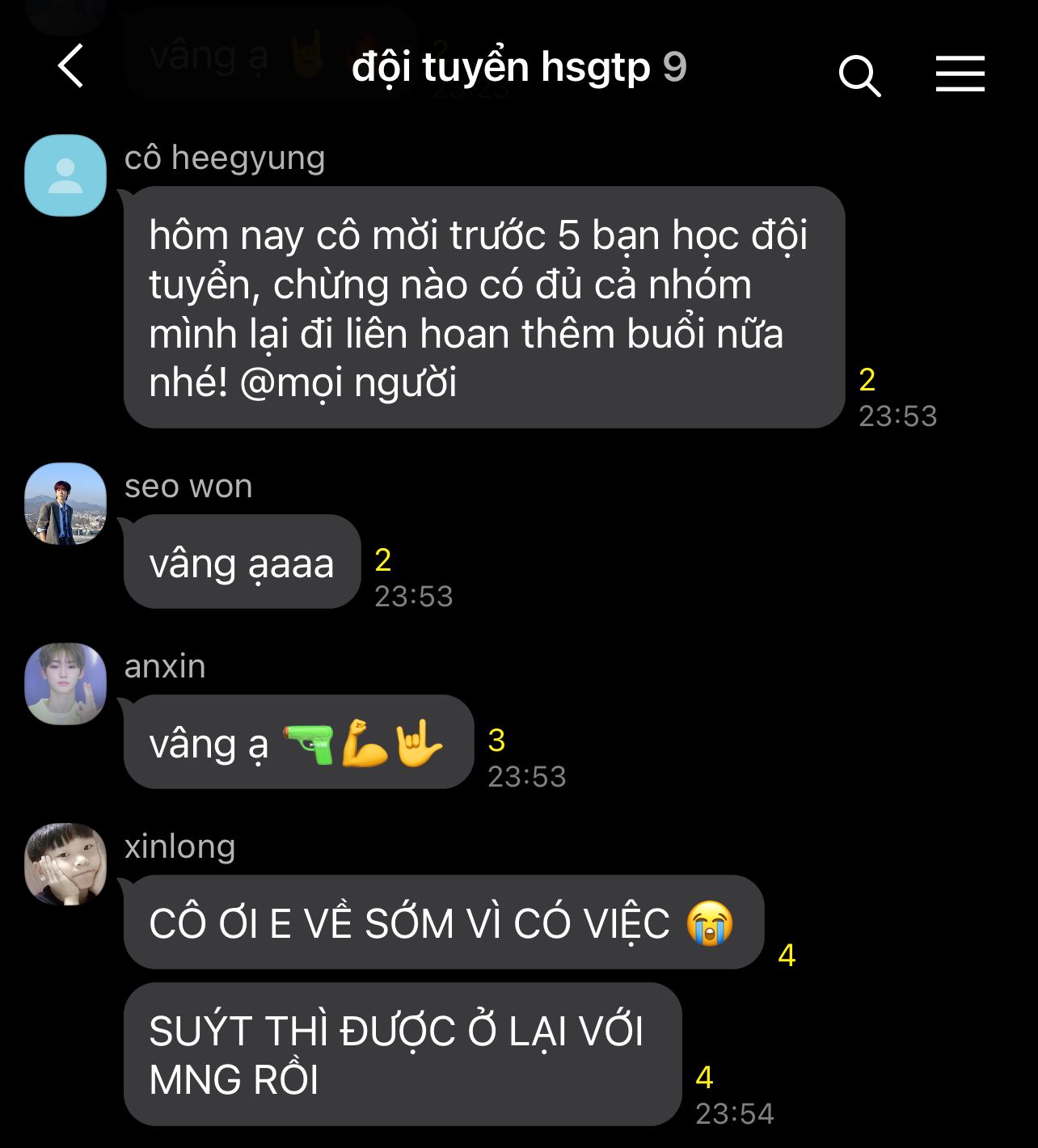Open xinlong's profile photo

coord(65,864)
